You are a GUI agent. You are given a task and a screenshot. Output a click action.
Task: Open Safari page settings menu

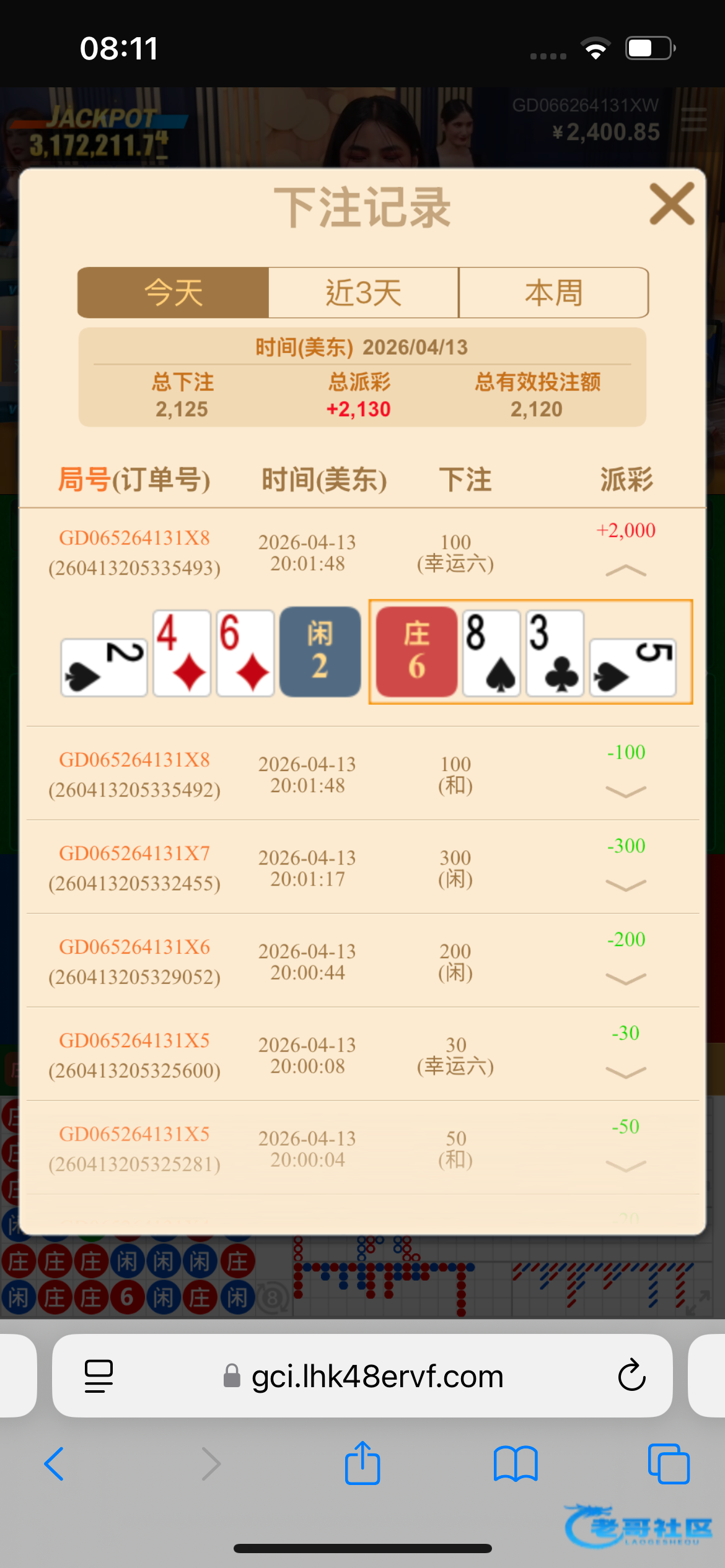[99, 1376]
